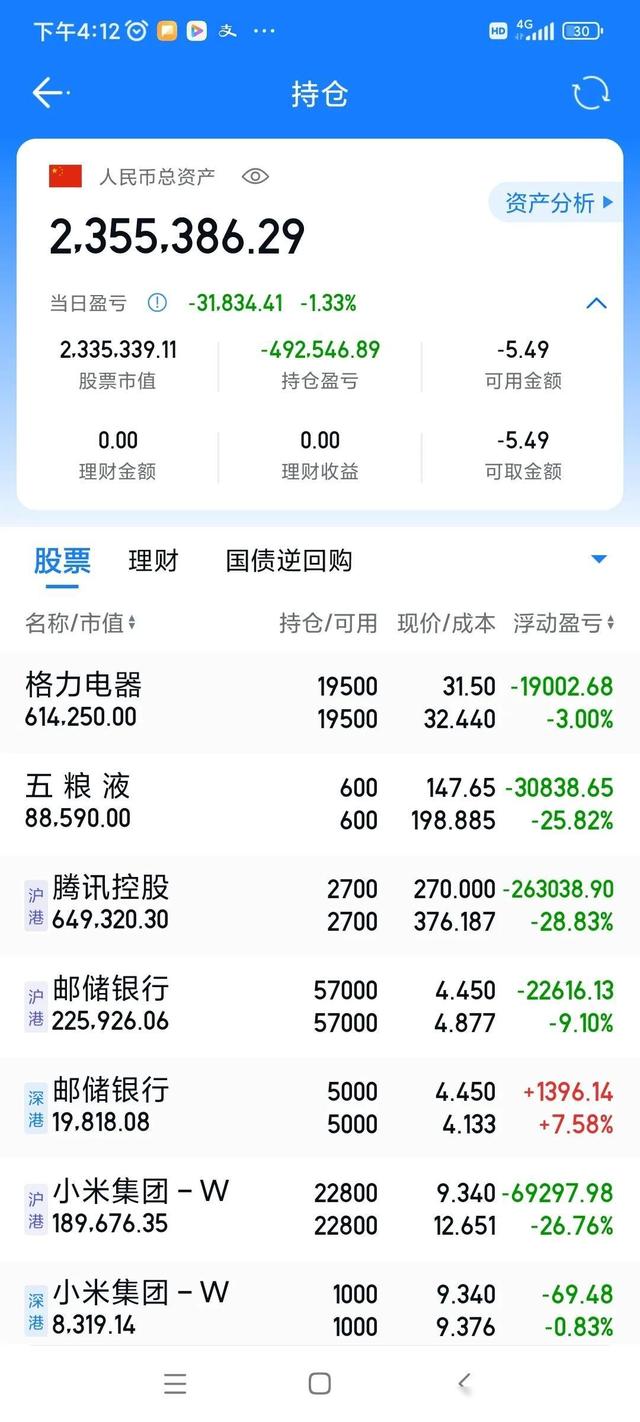
Task: Open 沪港 小米集团-W holding with 22800 shares
Action: coord(320,1208)
